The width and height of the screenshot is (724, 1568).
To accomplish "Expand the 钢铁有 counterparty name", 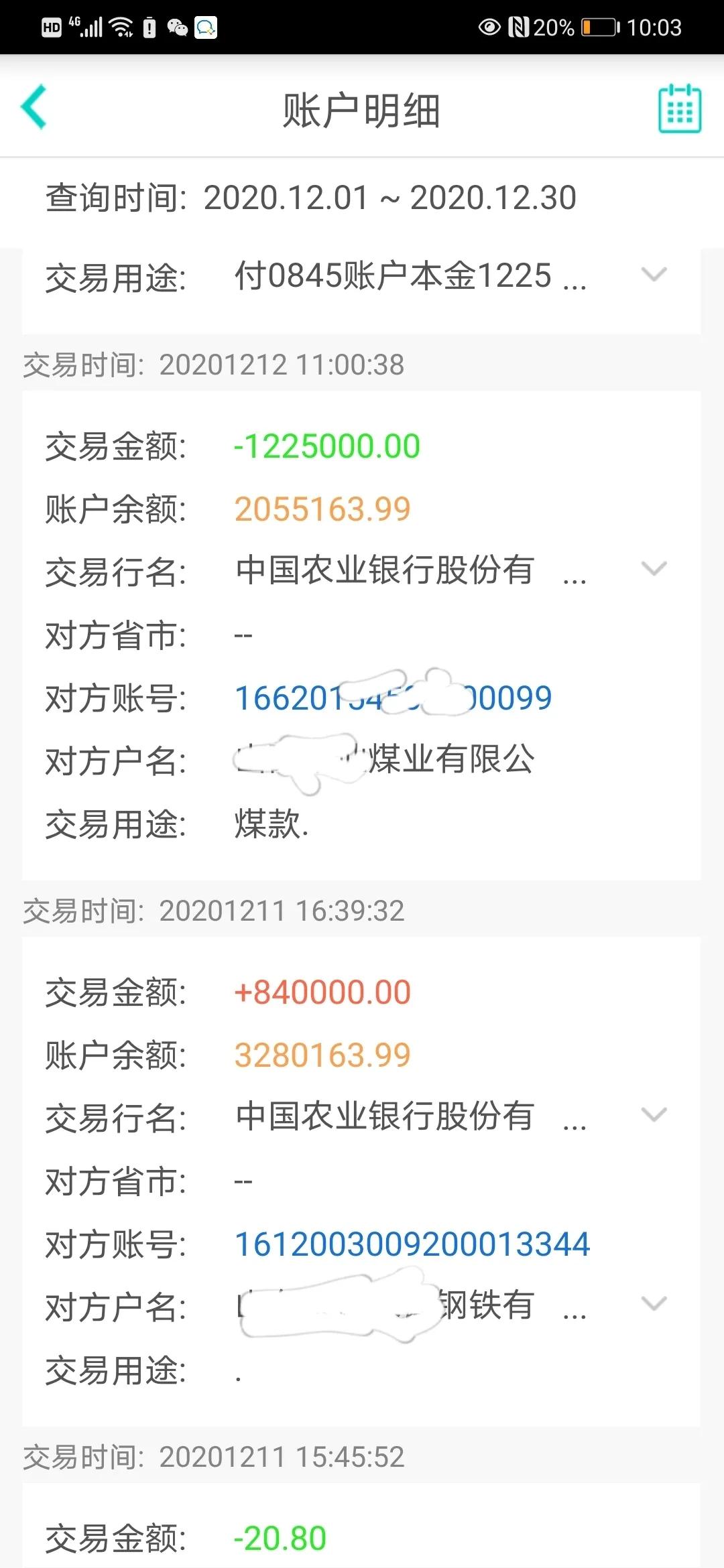I will click(x=654, y=1305).
